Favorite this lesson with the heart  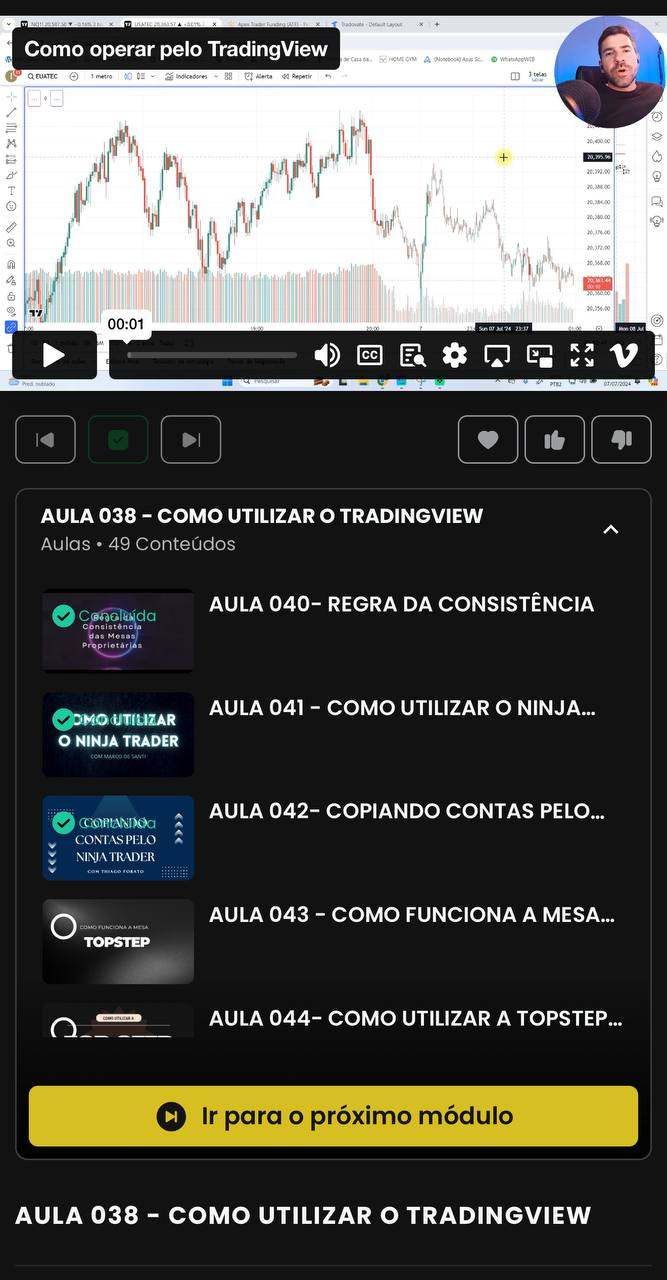(488, 440)
